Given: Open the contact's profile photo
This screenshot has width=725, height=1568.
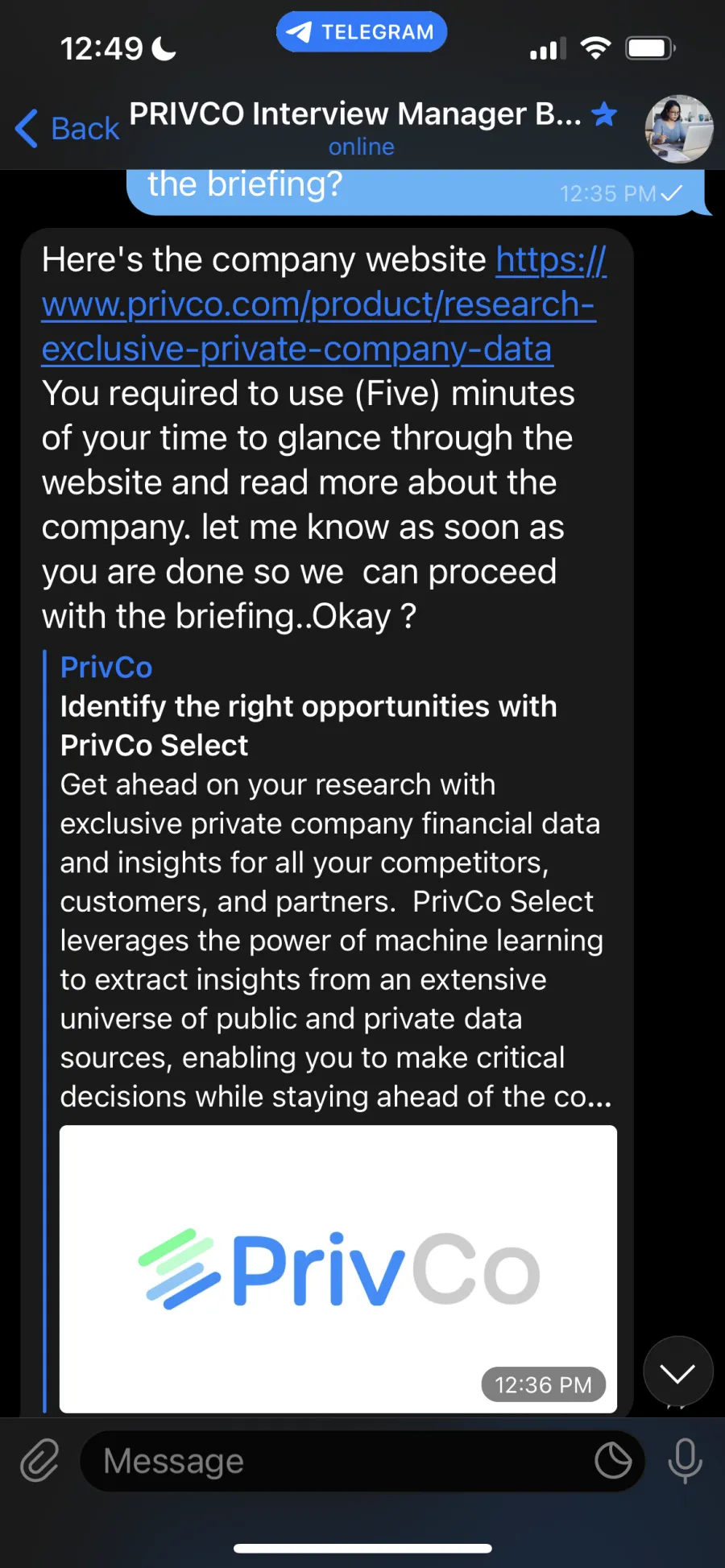Looking at the screenshot, I should click(x=678, y=128).
